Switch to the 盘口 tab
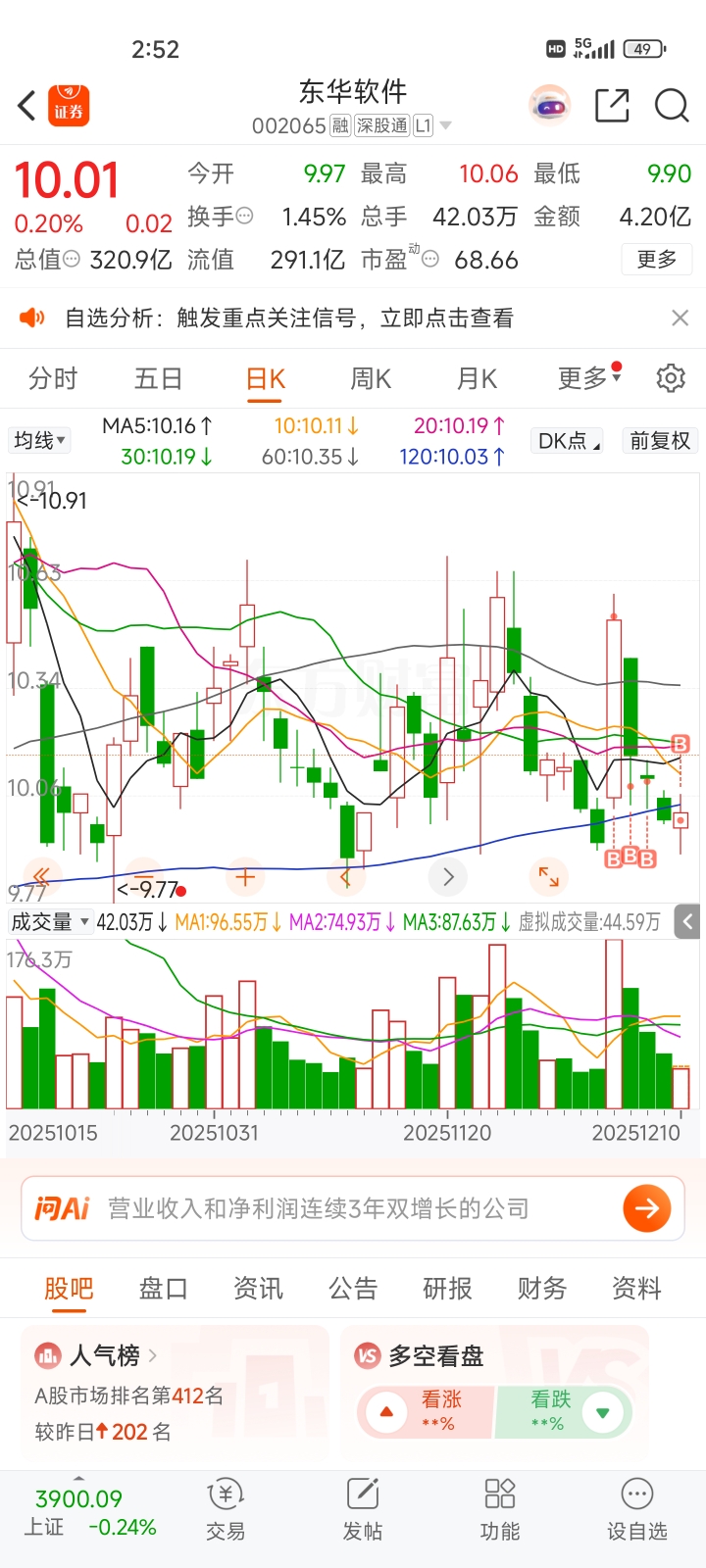Viewport: 706px width, 1568px height. 163,1288
